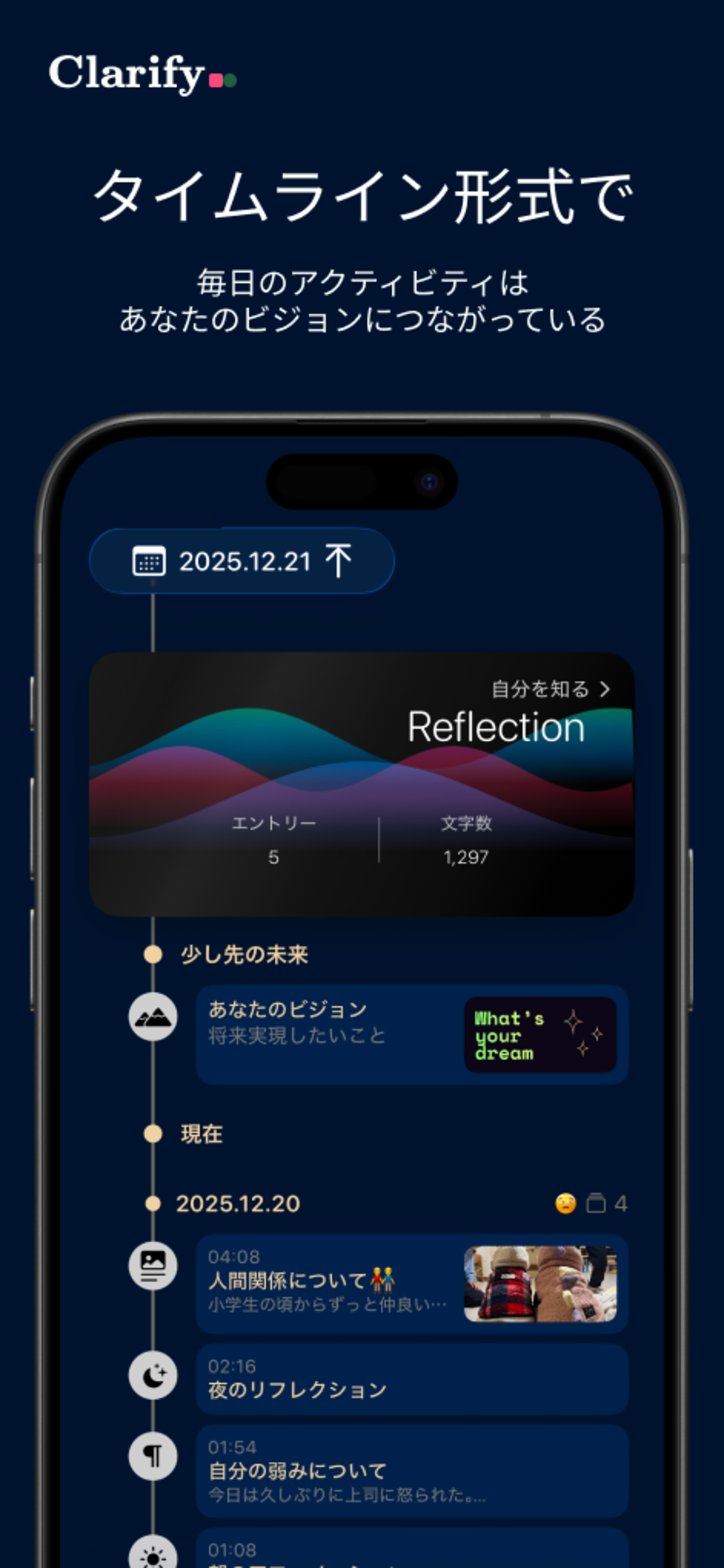Switch to the エントリー stat section
Image resolution: width=724 pixels, height=1568 pixels.
click(x=274, y=840)
